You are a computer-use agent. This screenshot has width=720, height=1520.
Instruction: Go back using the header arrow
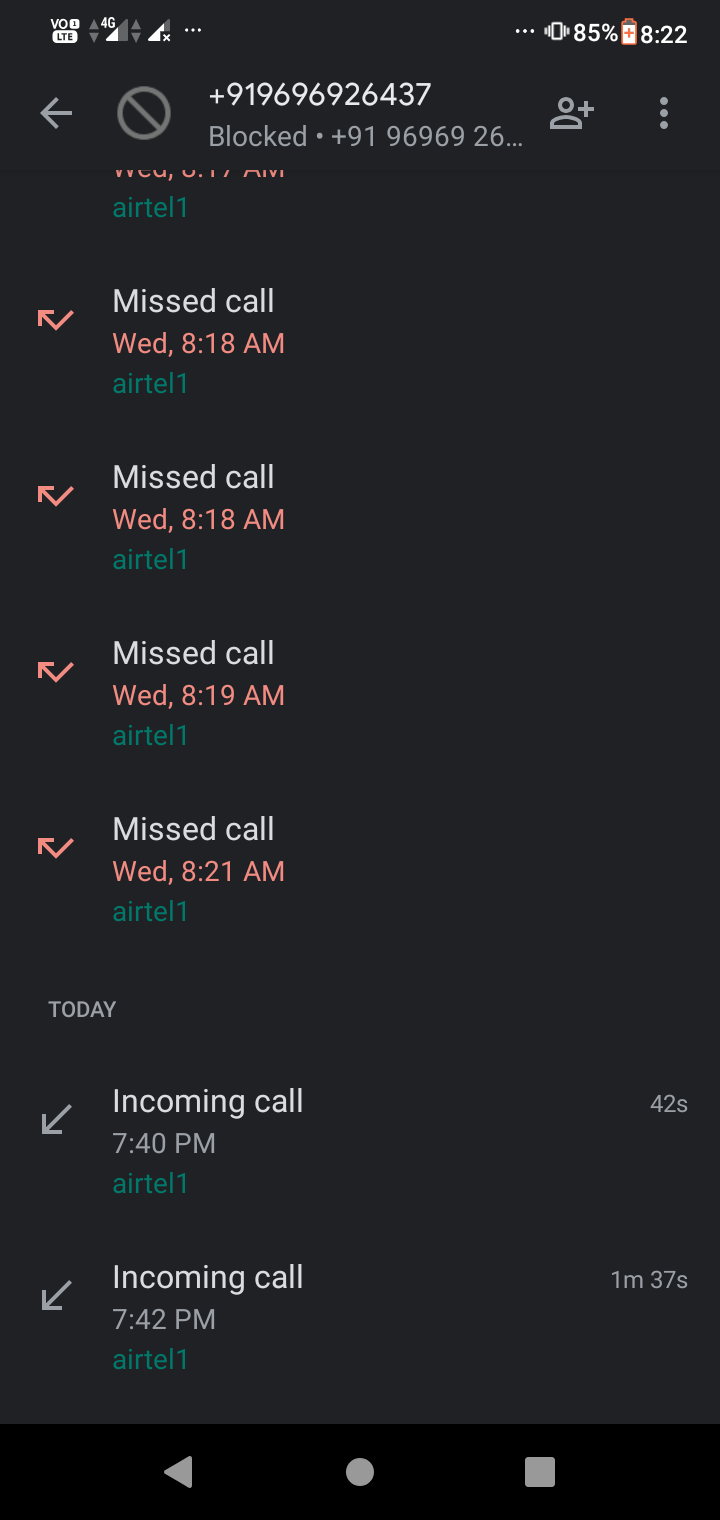(56, 114)
